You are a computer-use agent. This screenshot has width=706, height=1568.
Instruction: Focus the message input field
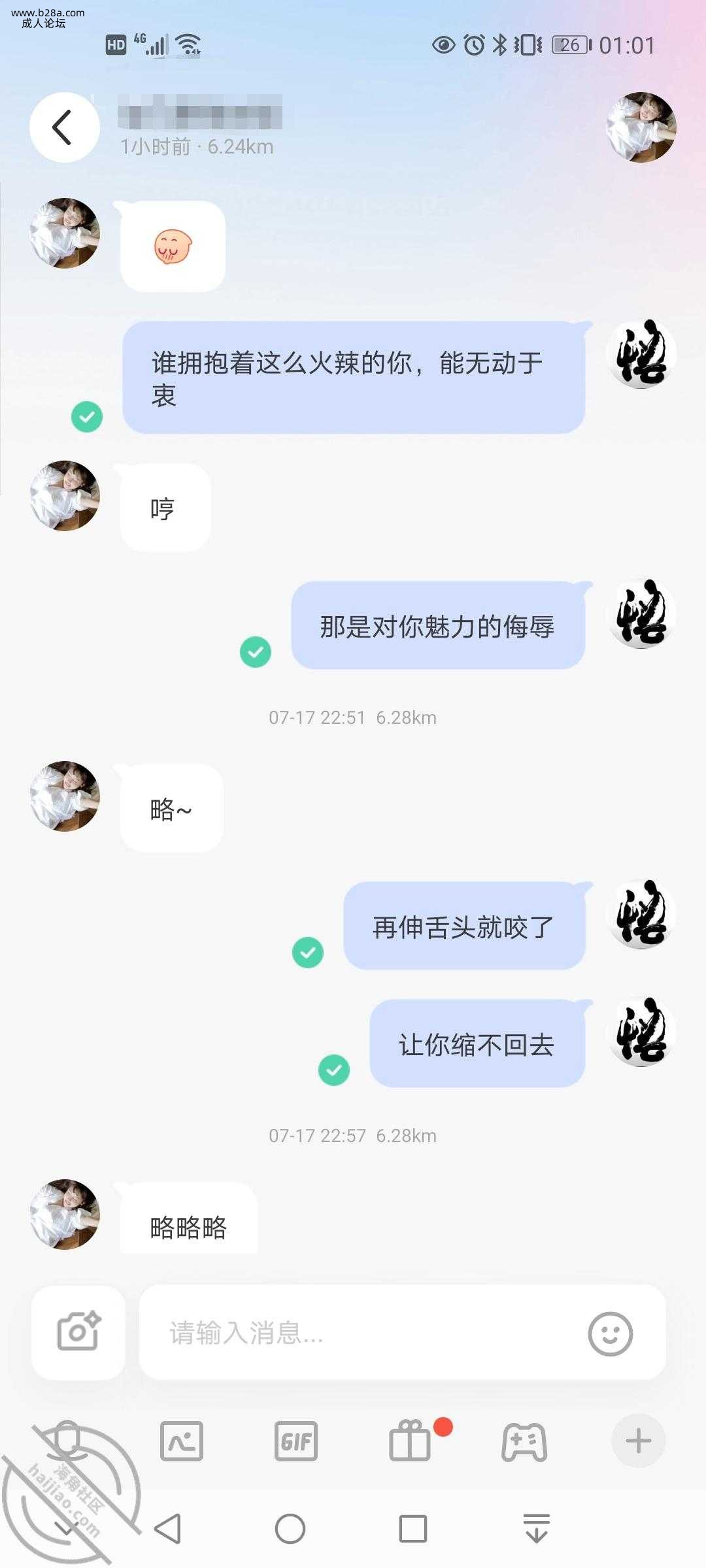(366, 1332)
